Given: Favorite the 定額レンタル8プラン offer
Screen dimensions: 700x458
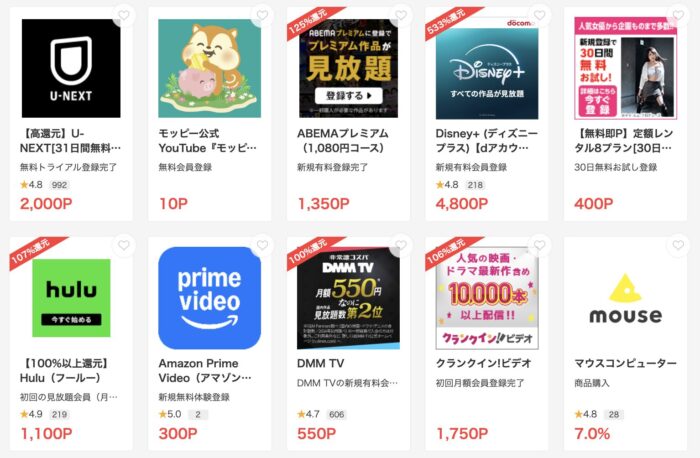Looking at the screenshot, I should pos(677,16).
